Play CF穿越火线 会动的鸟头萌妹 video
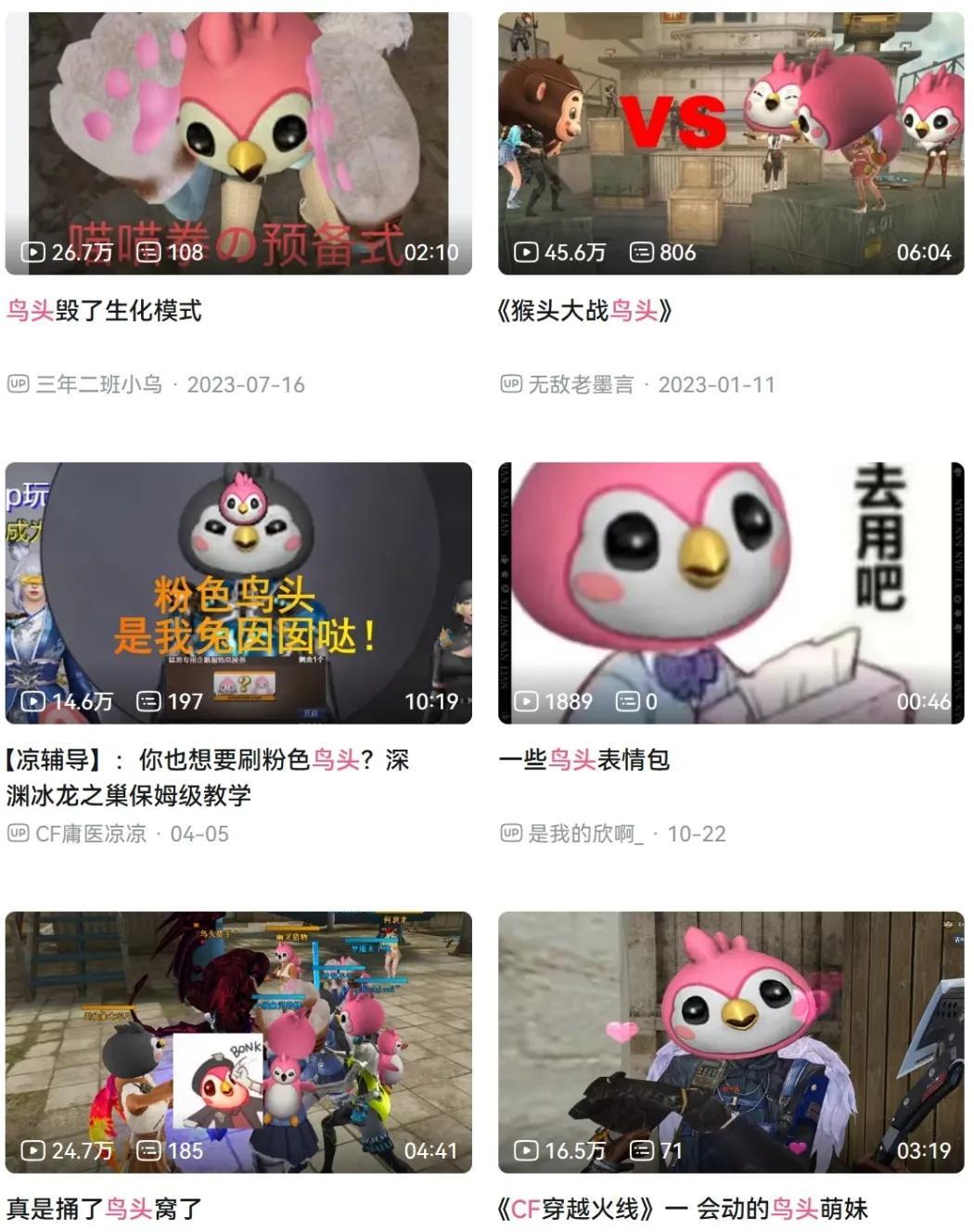This screenshot has width=974, height=1232. point(731,1042)
